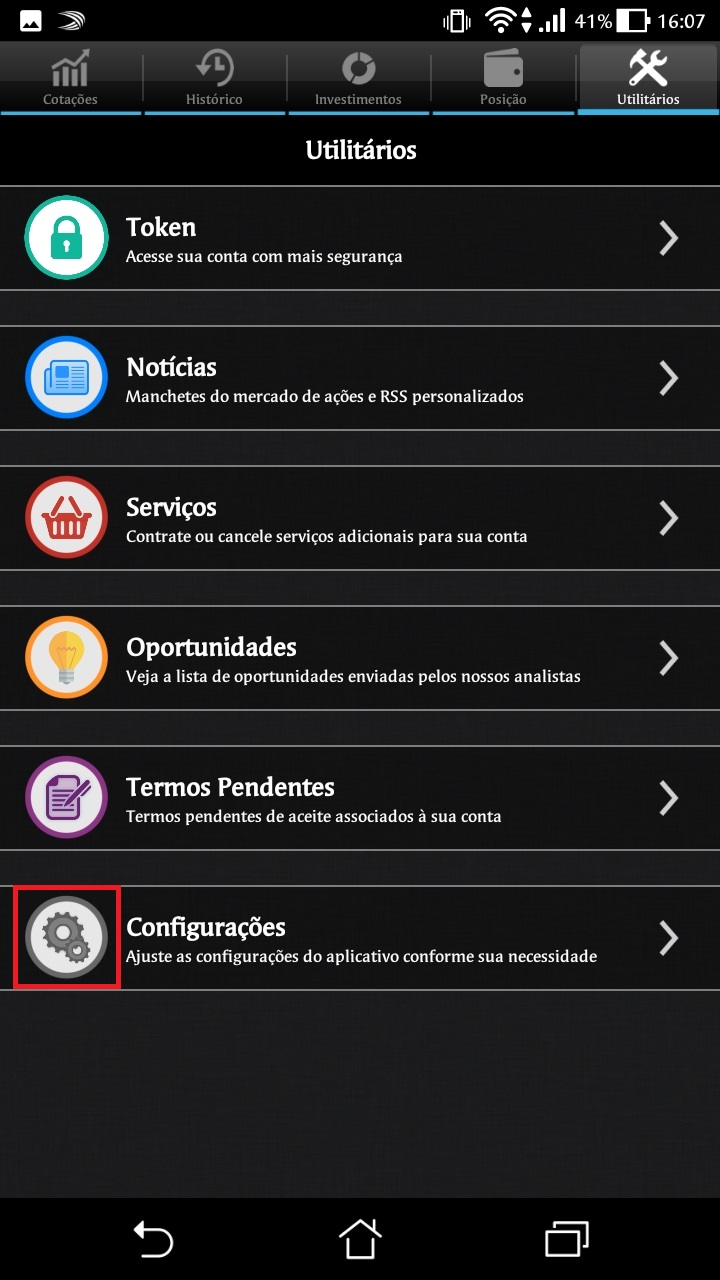Go to the Investimentos tab
The height and width of the screenshot is (1280, 720).
coord(358,78)
